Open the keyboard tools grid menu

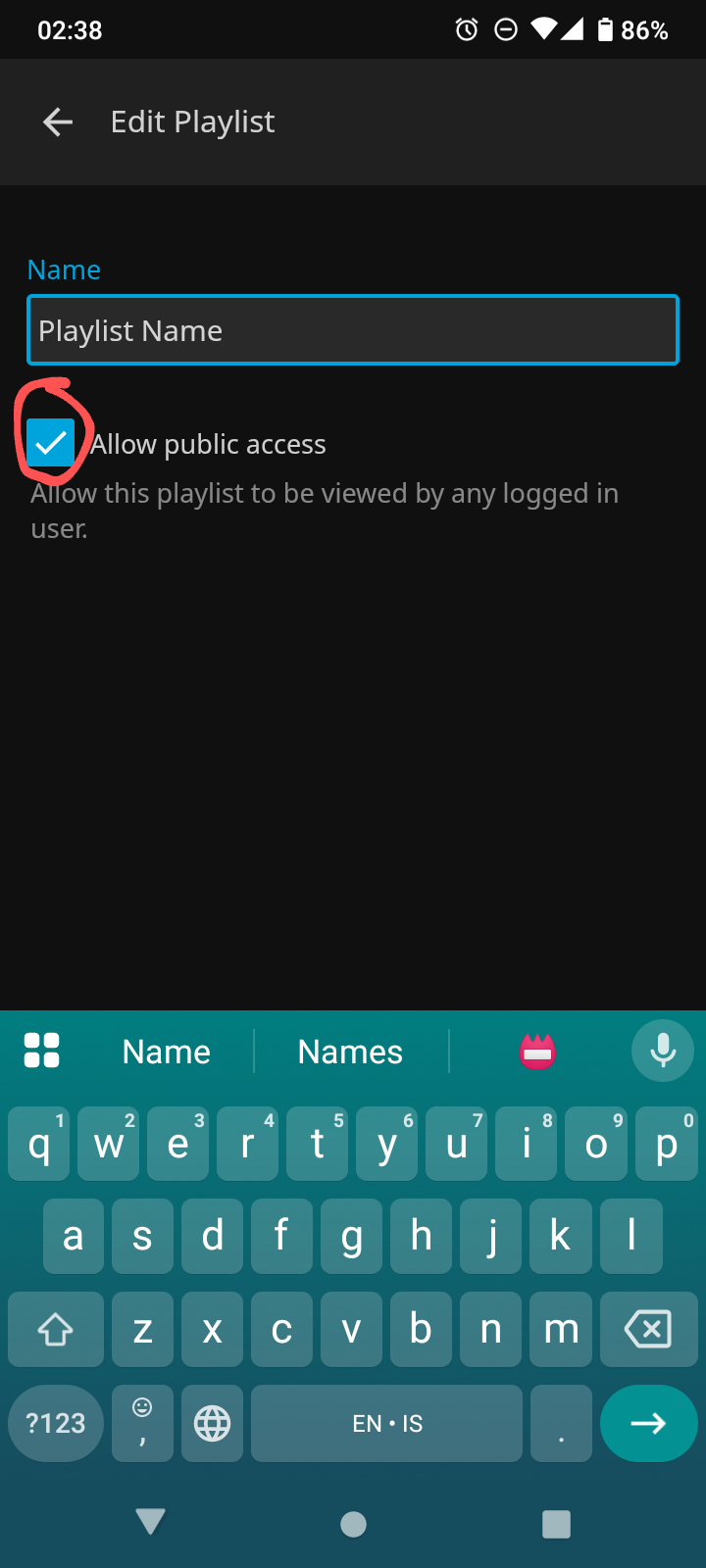pyautogui.click(x=41, y=1051)
